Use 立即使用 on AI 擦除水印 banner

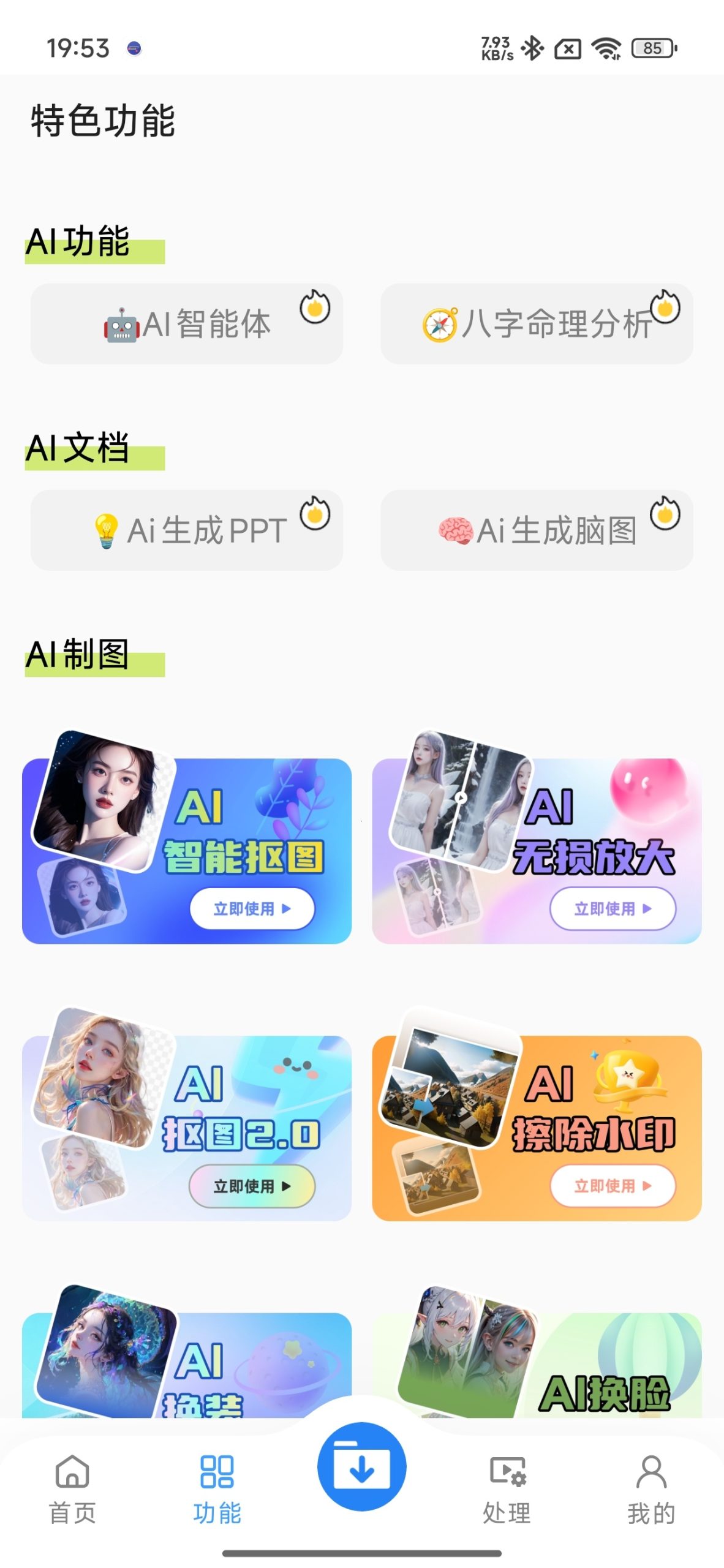coord(613,1186)
